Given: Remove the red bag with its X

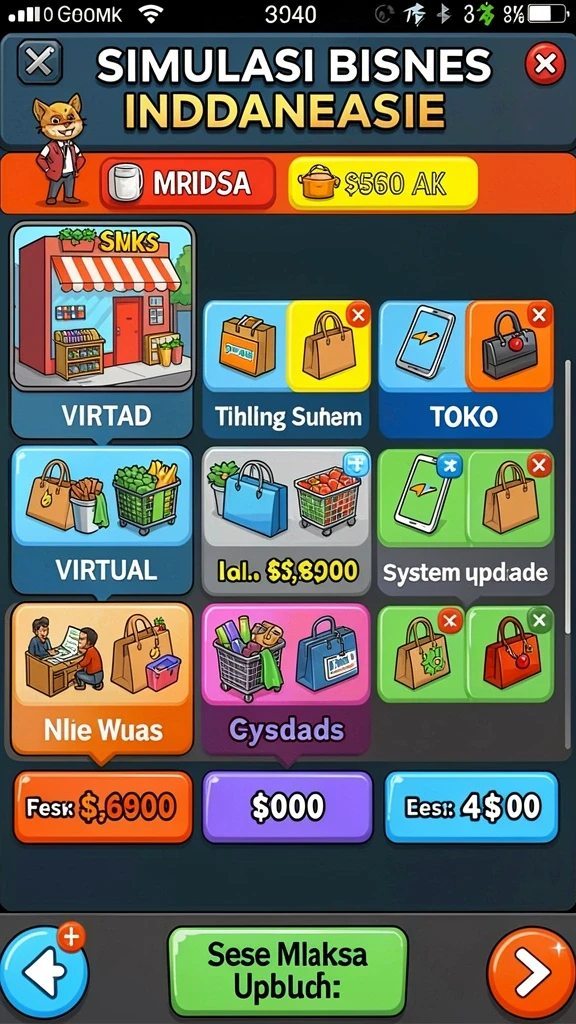Looking at the screenshot, I should coord(539,620).
